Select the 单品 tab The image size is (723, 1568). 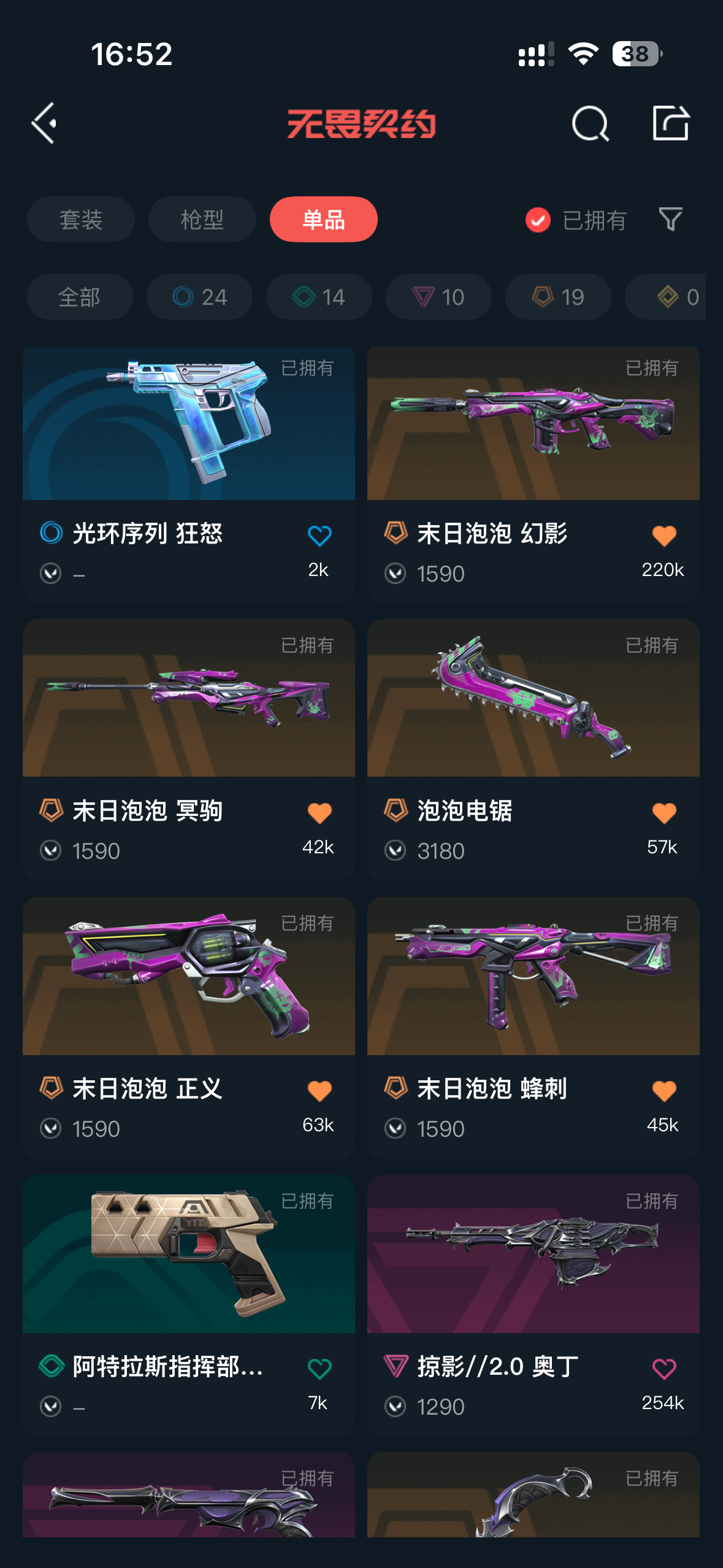tap(323, 220)
